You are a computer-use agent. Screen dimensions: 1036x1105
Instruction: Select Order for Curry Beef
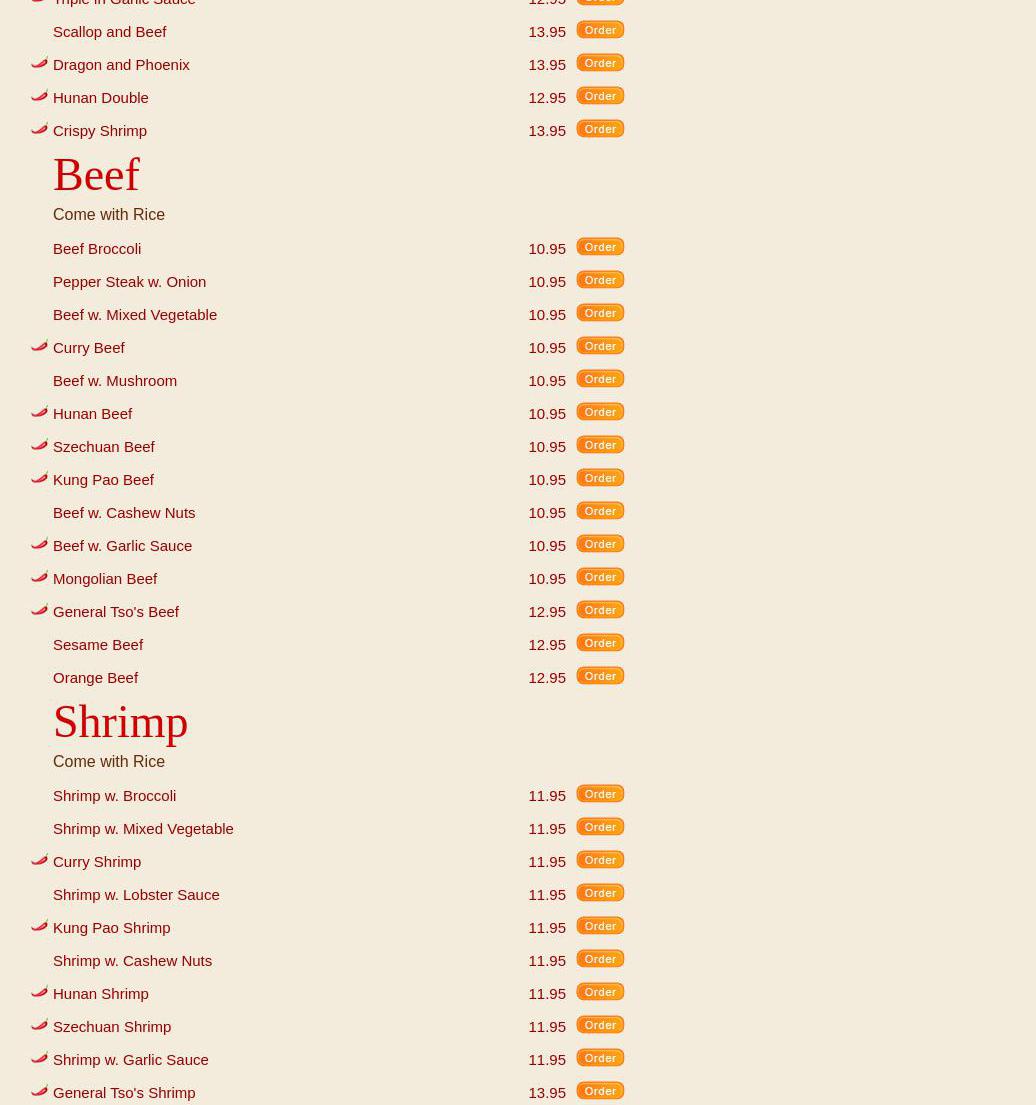click(x=600, y=346)
